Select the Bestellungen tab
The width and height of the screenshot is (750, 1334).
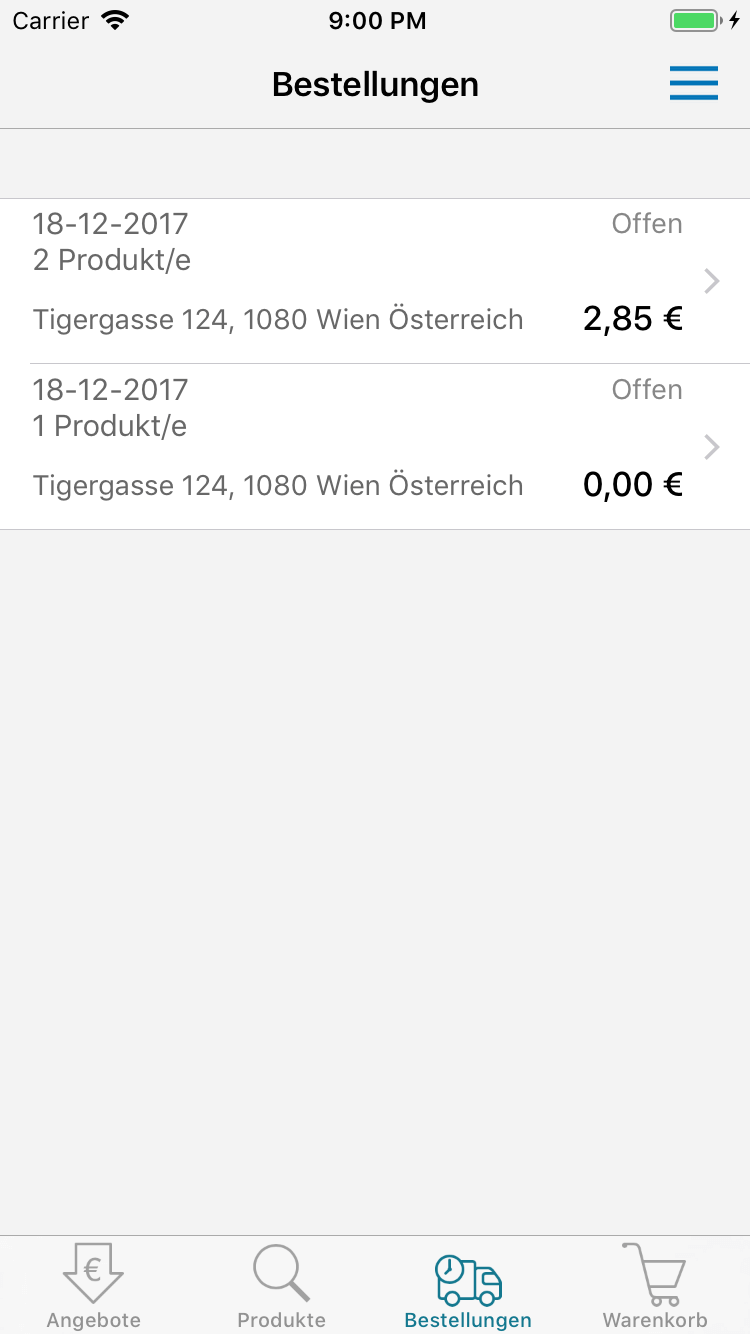(x=468, y=1286)
